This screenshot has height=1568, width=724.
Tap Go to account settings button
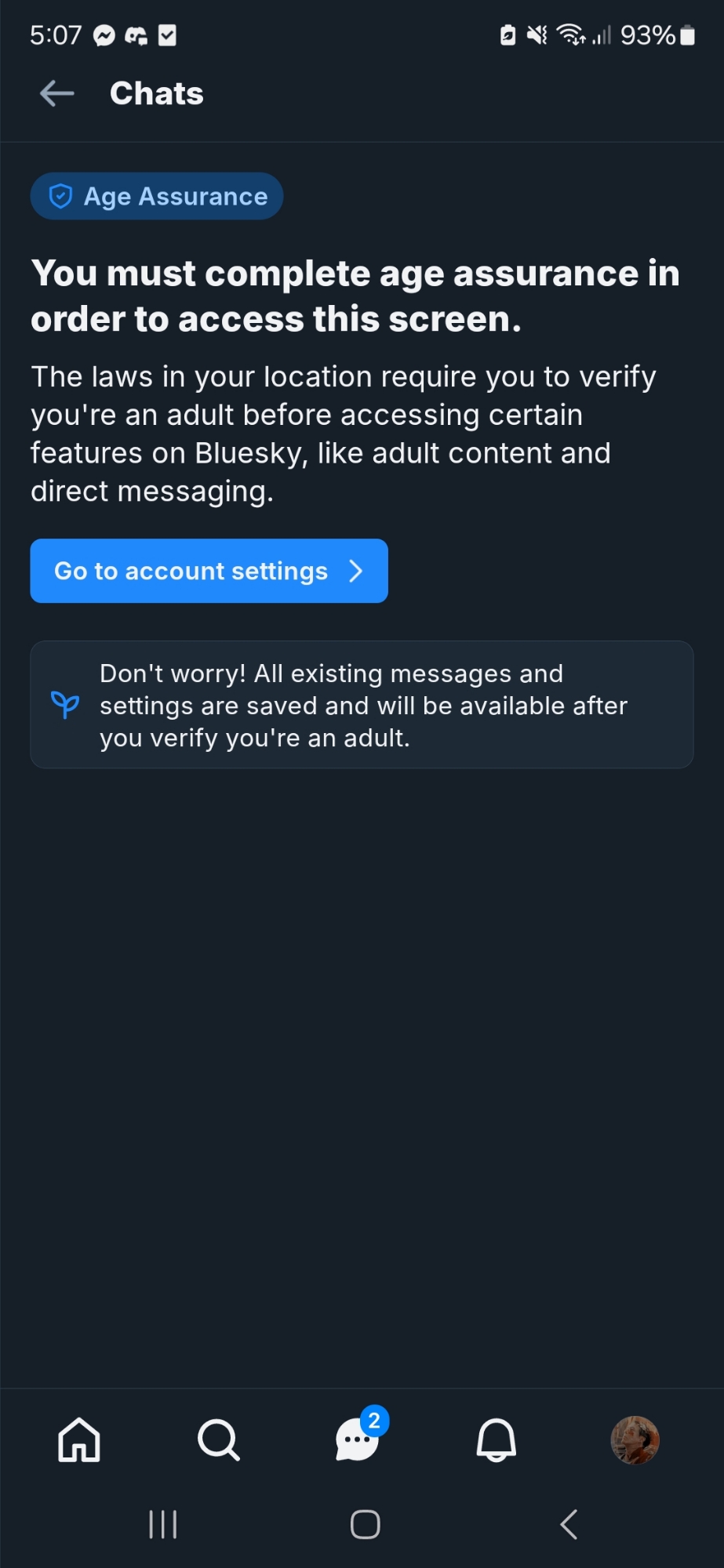pyautogui.click(x=209, y=571)
